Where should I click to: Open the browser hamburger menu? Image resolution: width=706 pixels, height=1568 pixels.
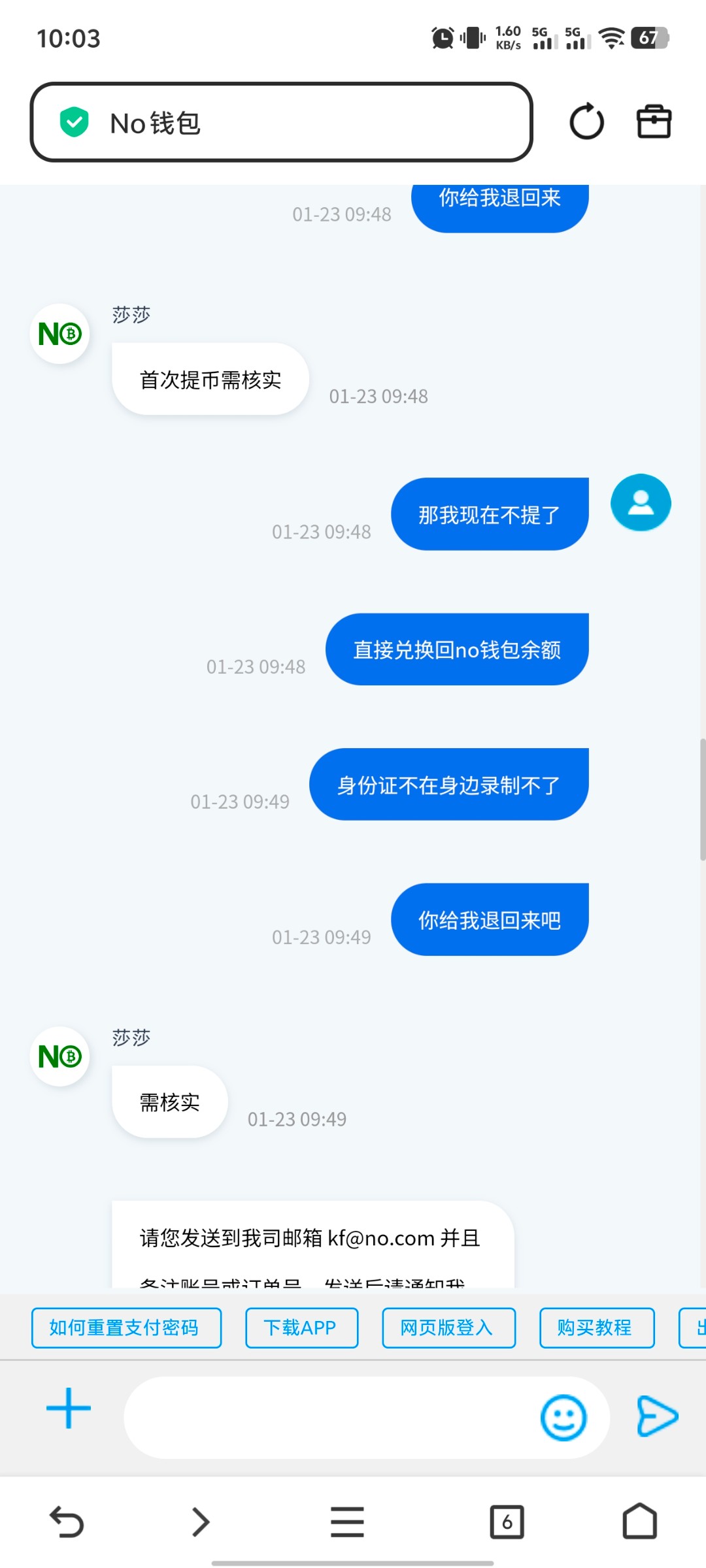pos(347,1522)
